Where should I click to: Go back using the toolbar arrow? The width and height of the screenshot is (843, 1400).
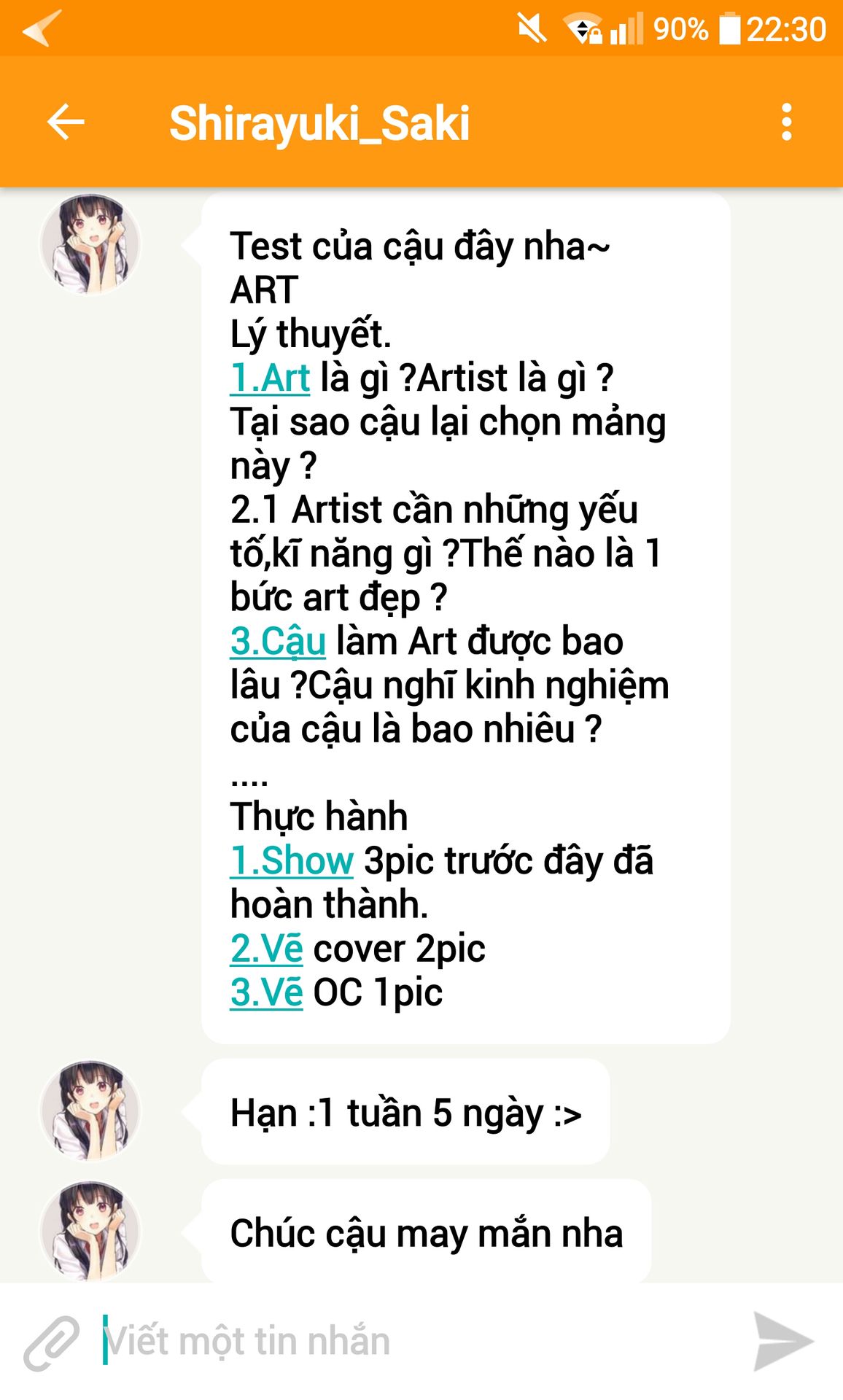tap(66, 122)
